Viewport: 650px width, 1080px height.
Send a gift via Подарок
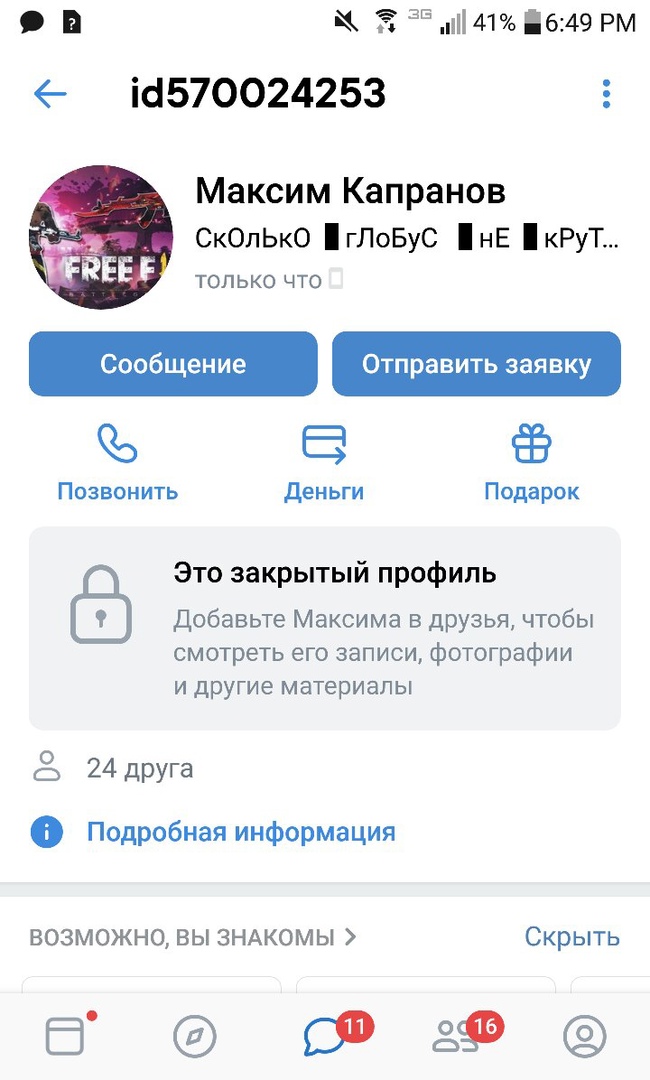(x=531, y=462)
